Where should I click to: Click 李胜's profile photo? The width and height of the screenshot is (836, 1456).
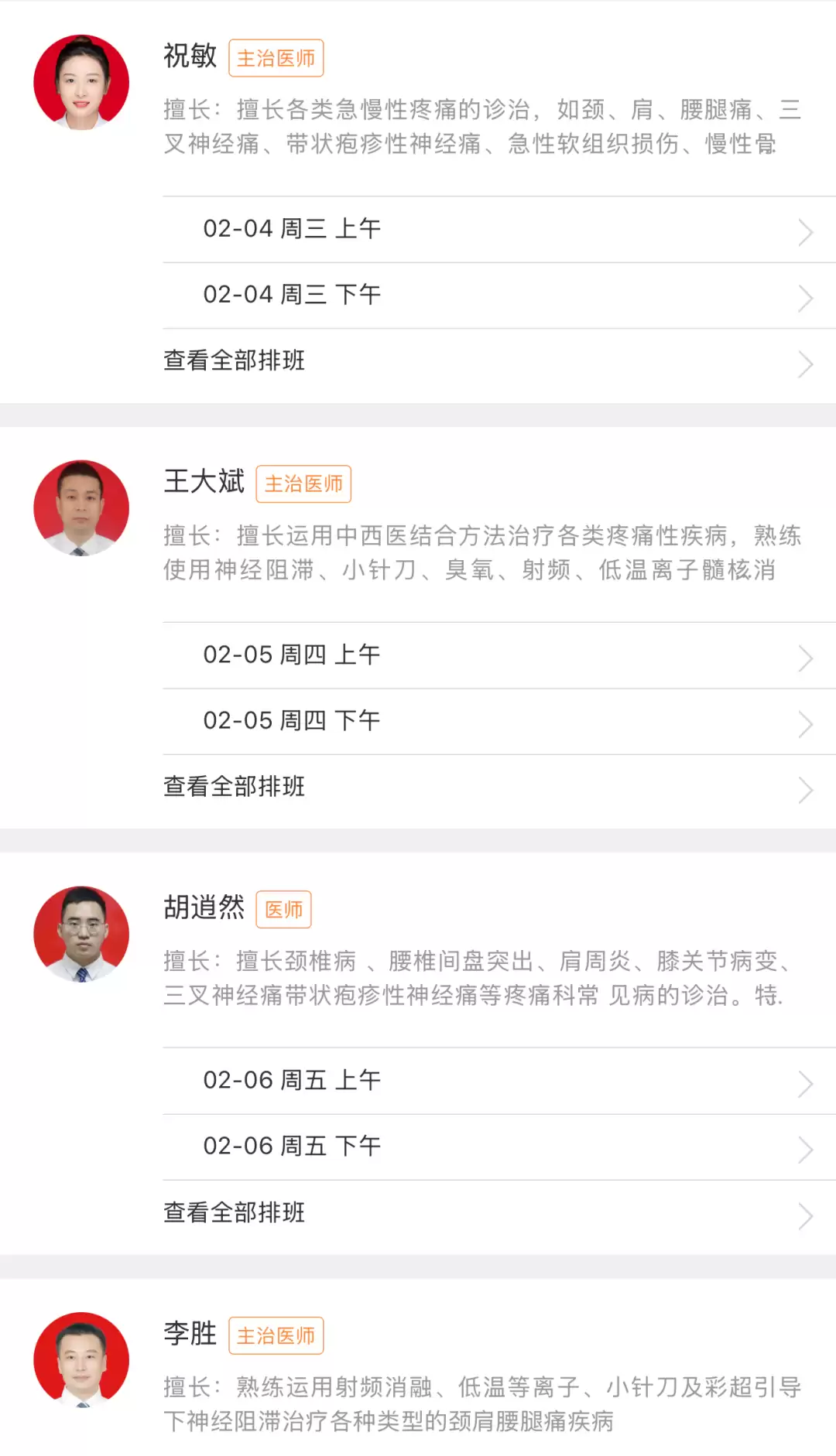(80, 1358)
